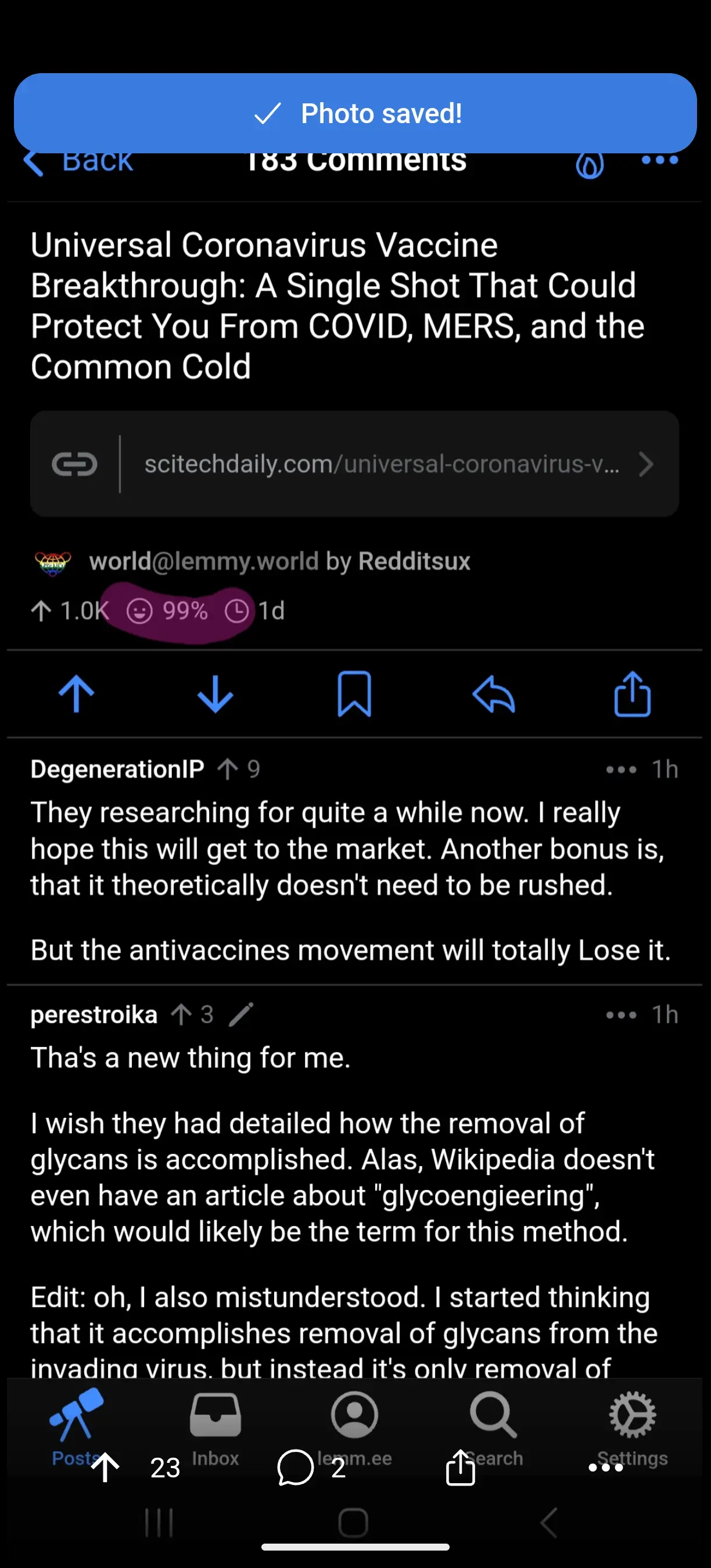Tap the system home button
This screenshot has width=711, height=1568.
[353, 1522]
